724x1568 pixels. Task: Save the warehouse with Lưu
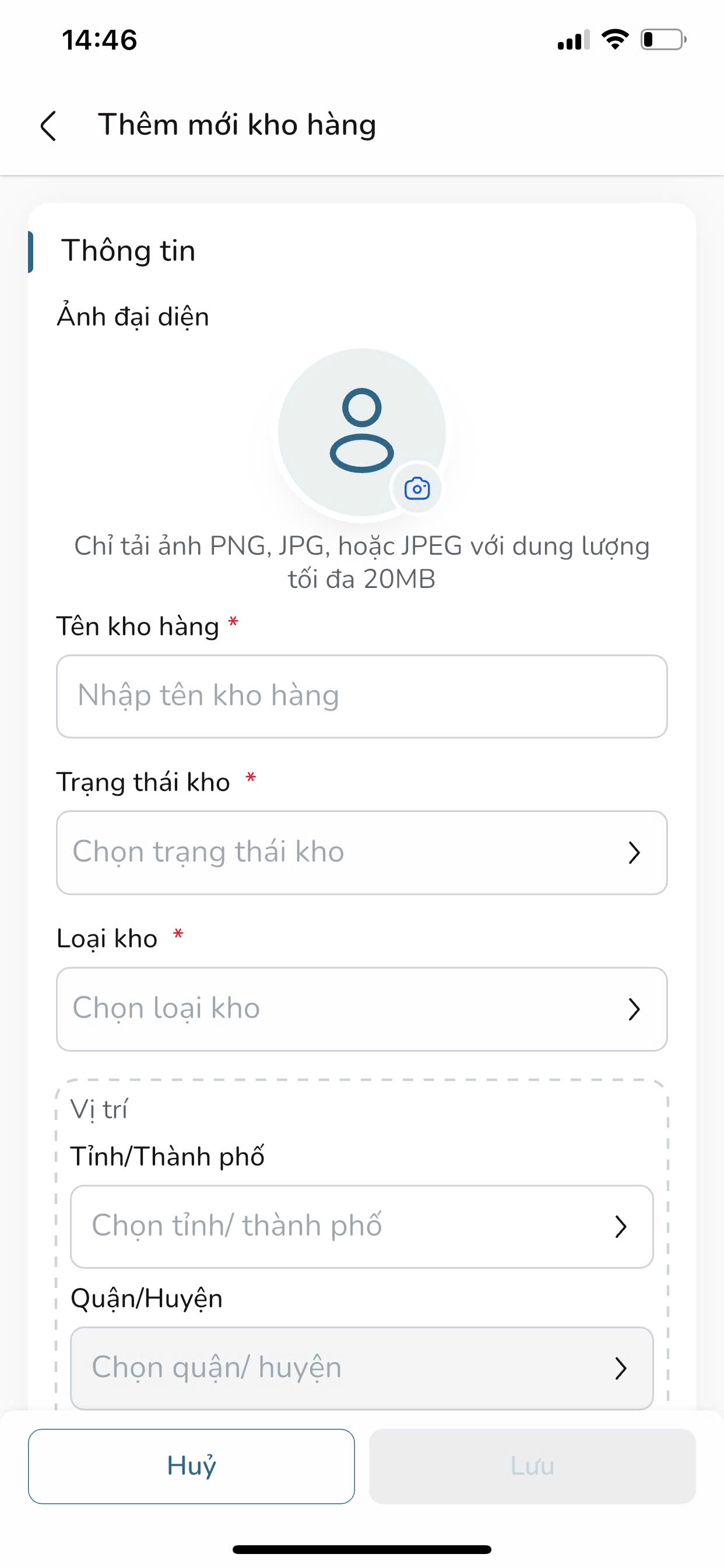point(532,1466)
